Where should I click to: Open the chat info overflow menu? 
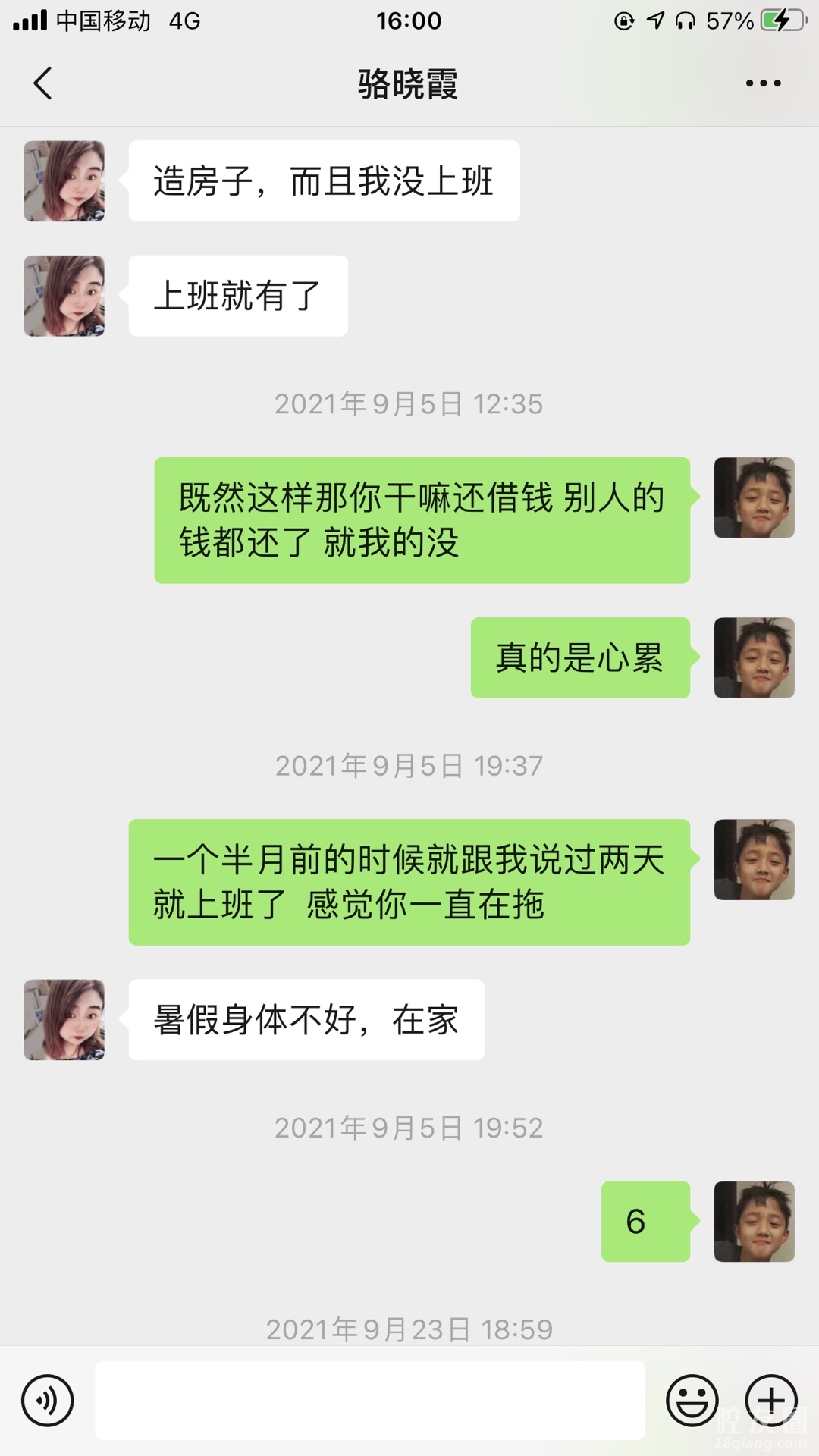(x=763, y=83)
